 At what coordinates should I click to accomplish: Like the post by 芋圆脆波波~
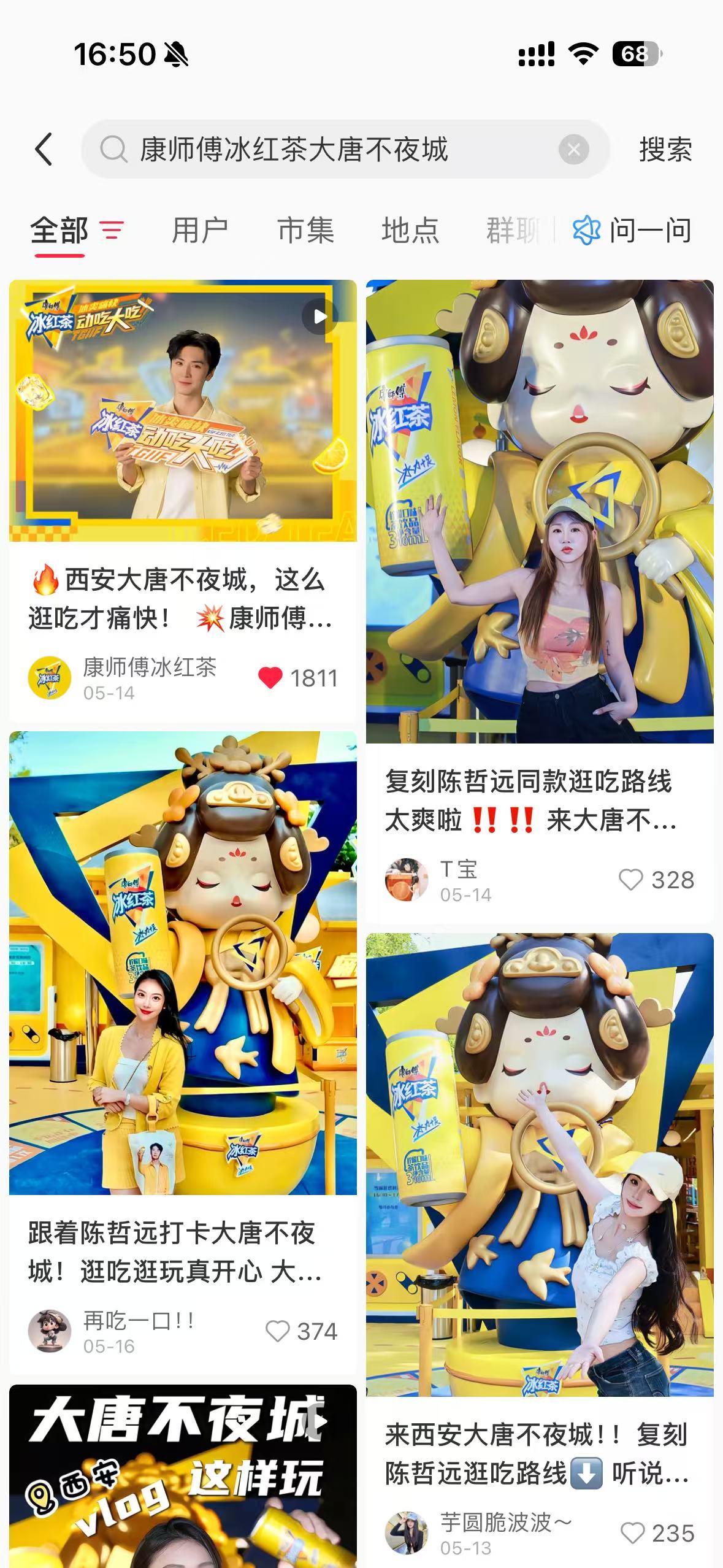click(x=632, y=1533)
